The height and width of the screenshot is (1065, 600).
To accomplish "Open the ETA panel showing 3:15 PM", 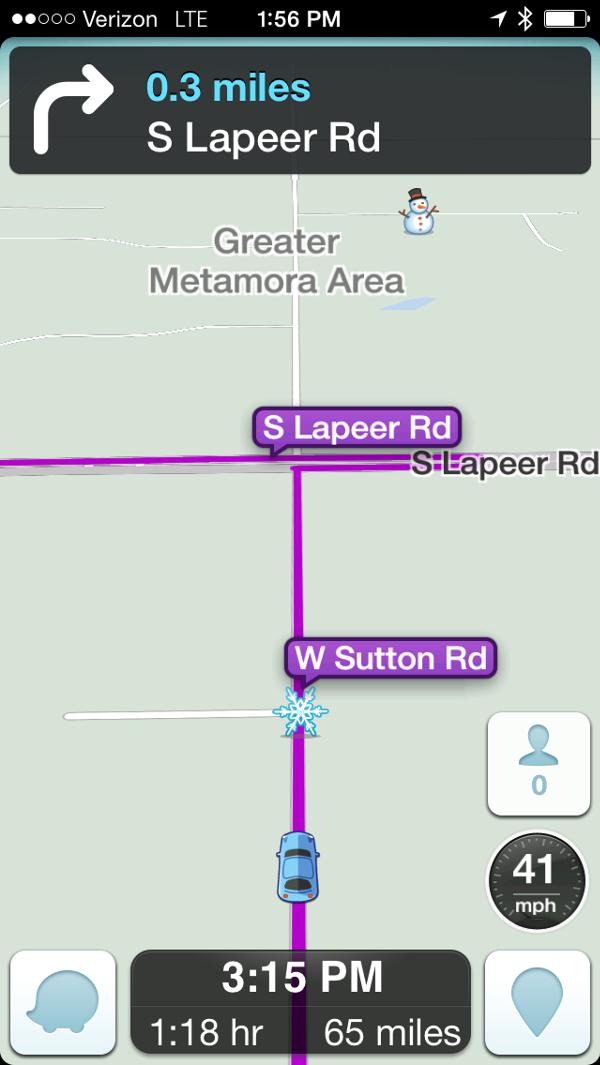I will pyautogui.click(x=300, y=1003).
